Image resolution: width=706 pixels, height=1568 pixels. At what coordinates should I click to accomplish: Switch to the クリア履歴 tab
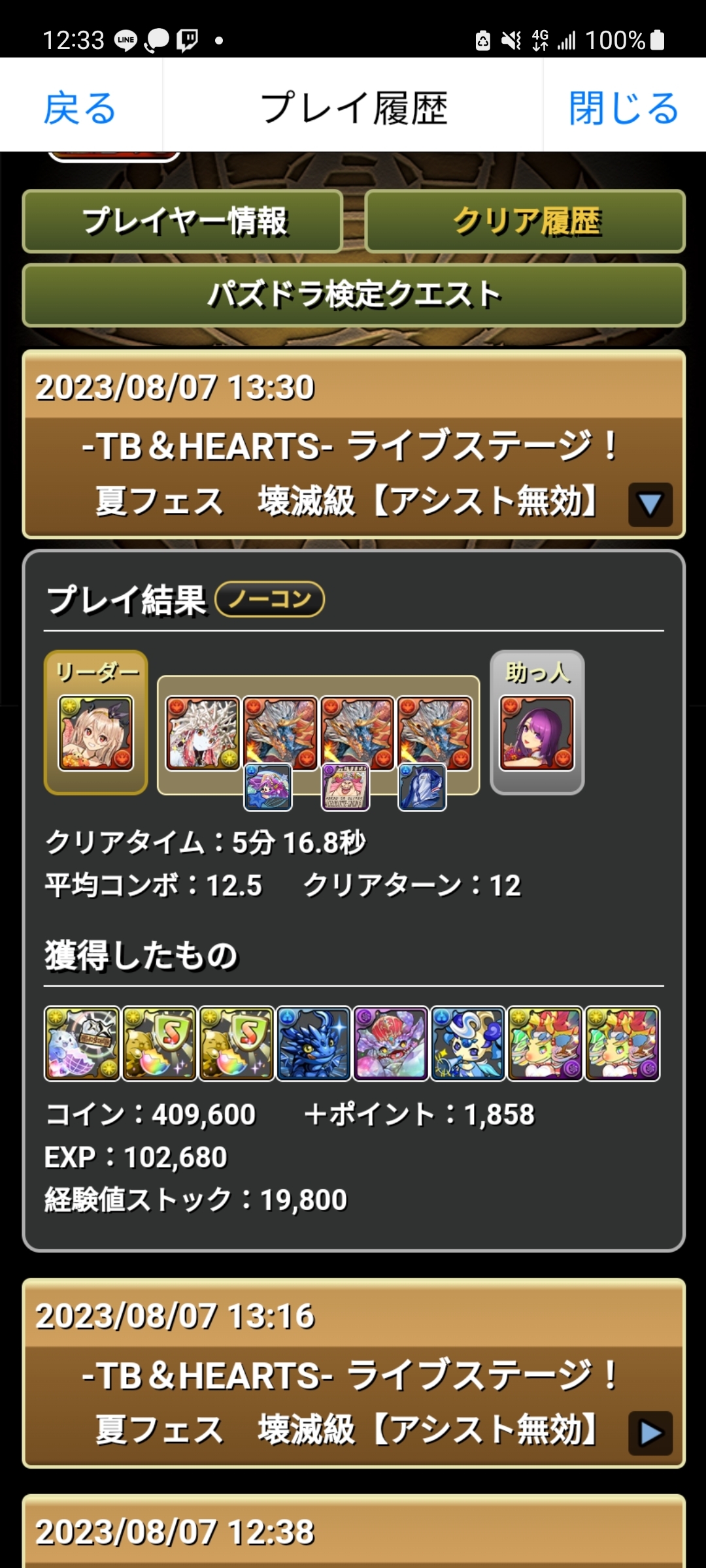526,221
